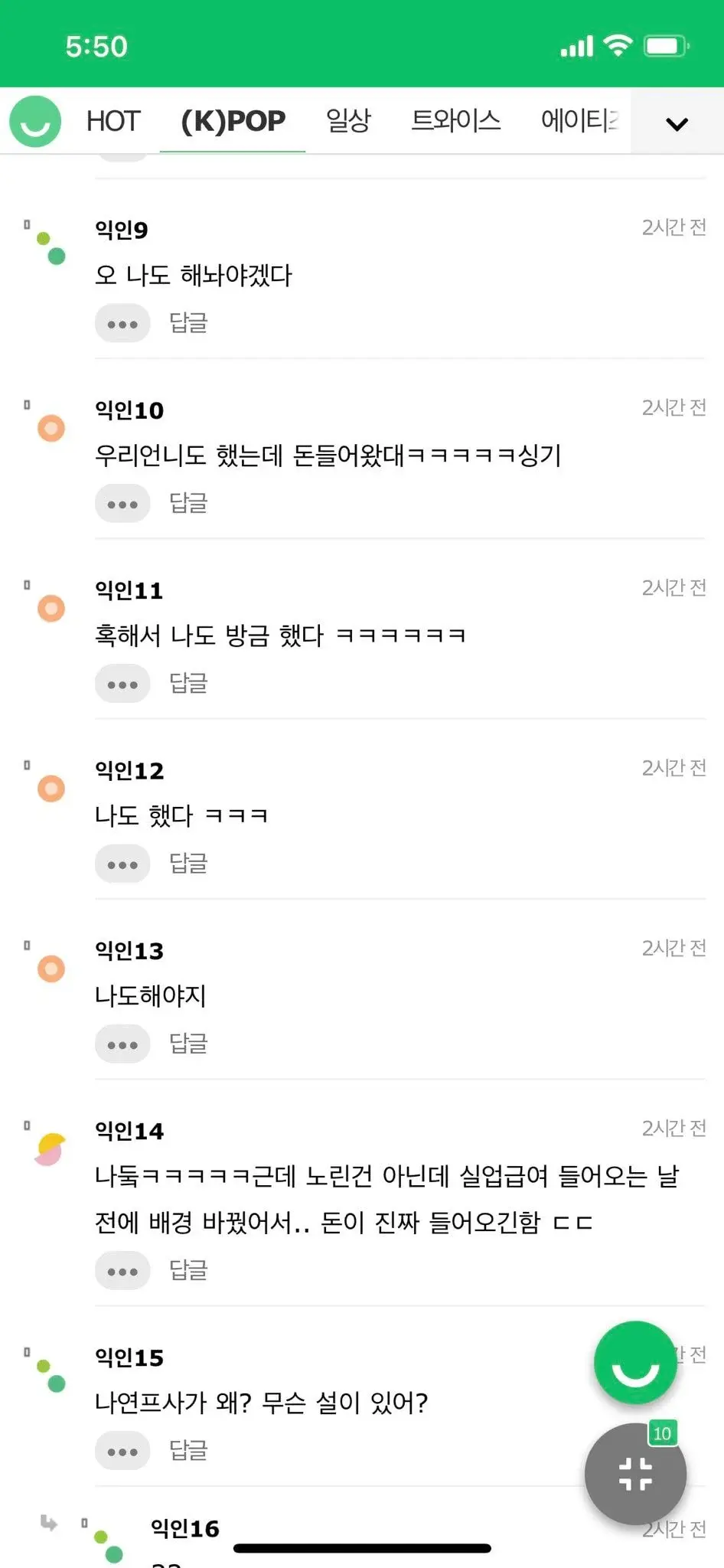Tap the home indicator bar at bottom
Image resolution: width=724 pixels, height=1568 pixels.
362,1546
